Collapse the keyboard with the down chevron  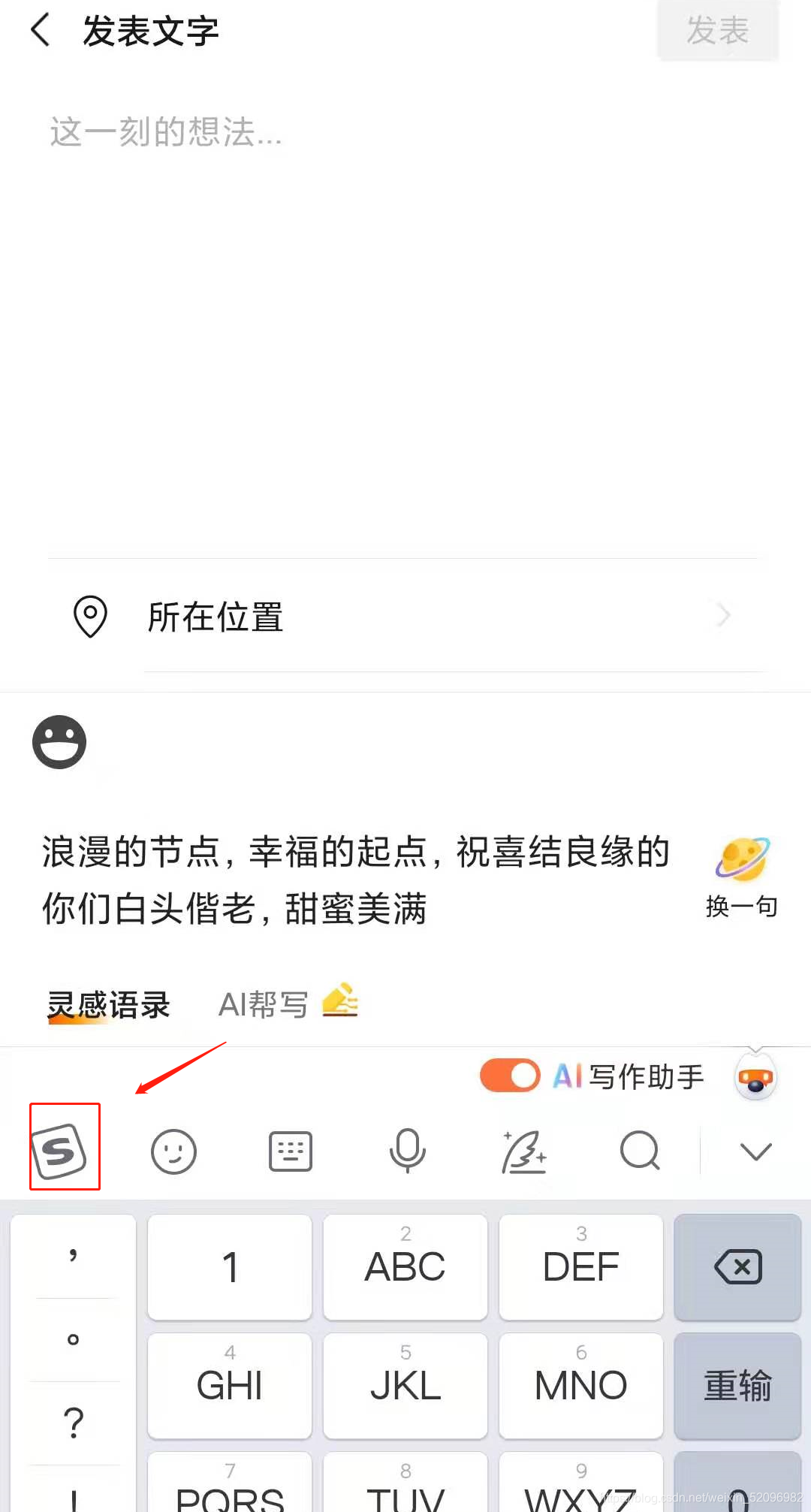click(756, 1151)
